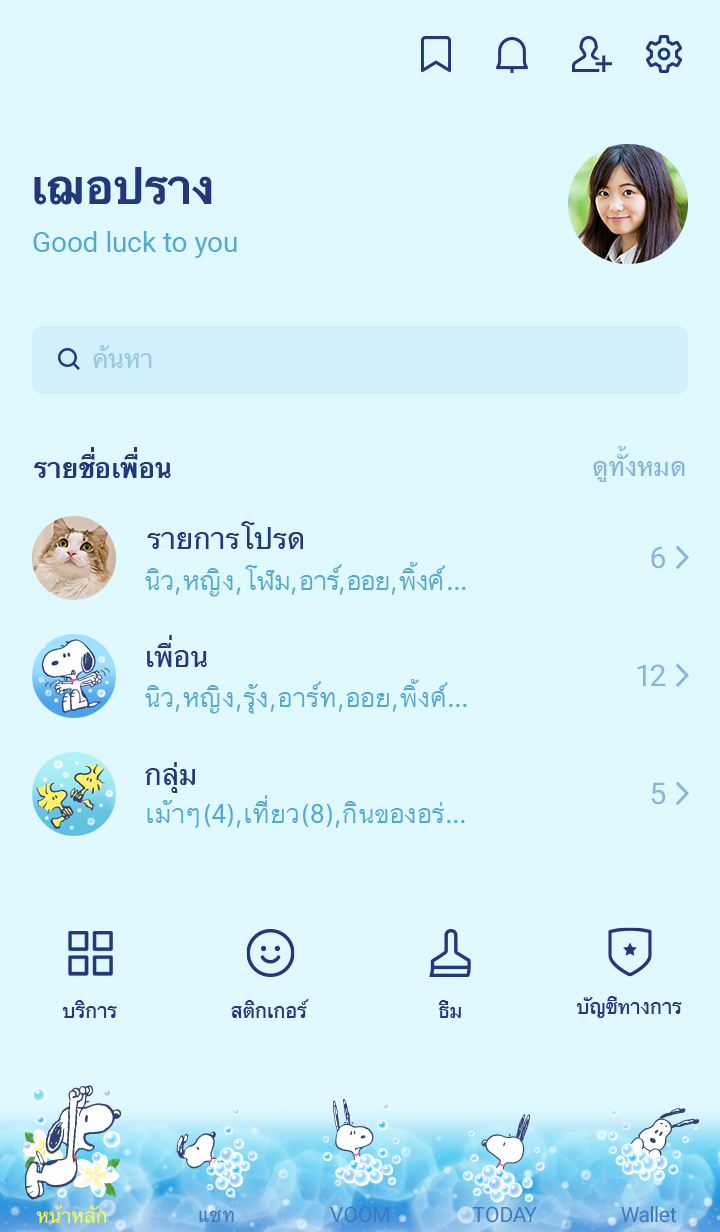Open the กลุ่ม groups list
The height and width of the screenshot is (1232, 720).
360,794
